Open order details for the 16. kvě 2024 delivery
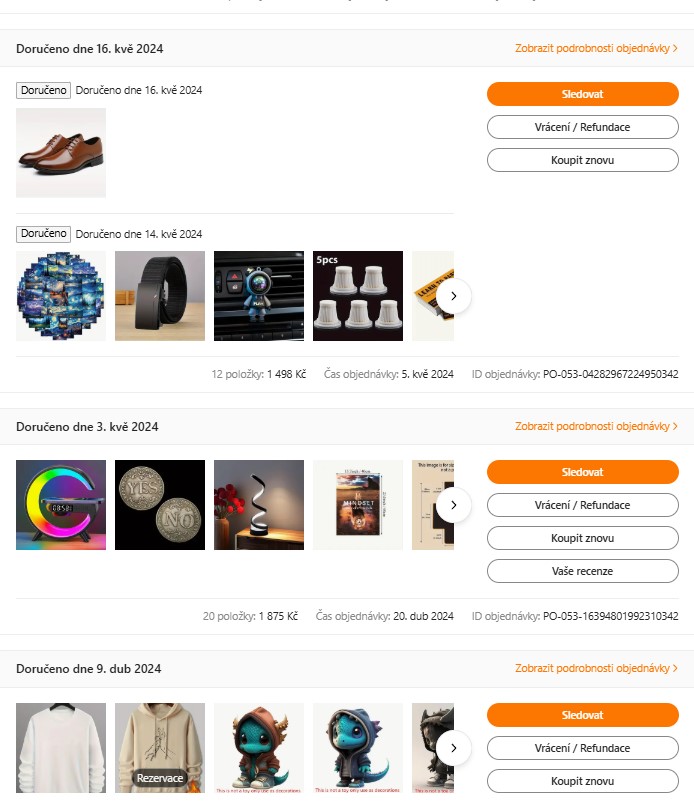The width and height of the screenshot is (694, 802). [596, 48]
